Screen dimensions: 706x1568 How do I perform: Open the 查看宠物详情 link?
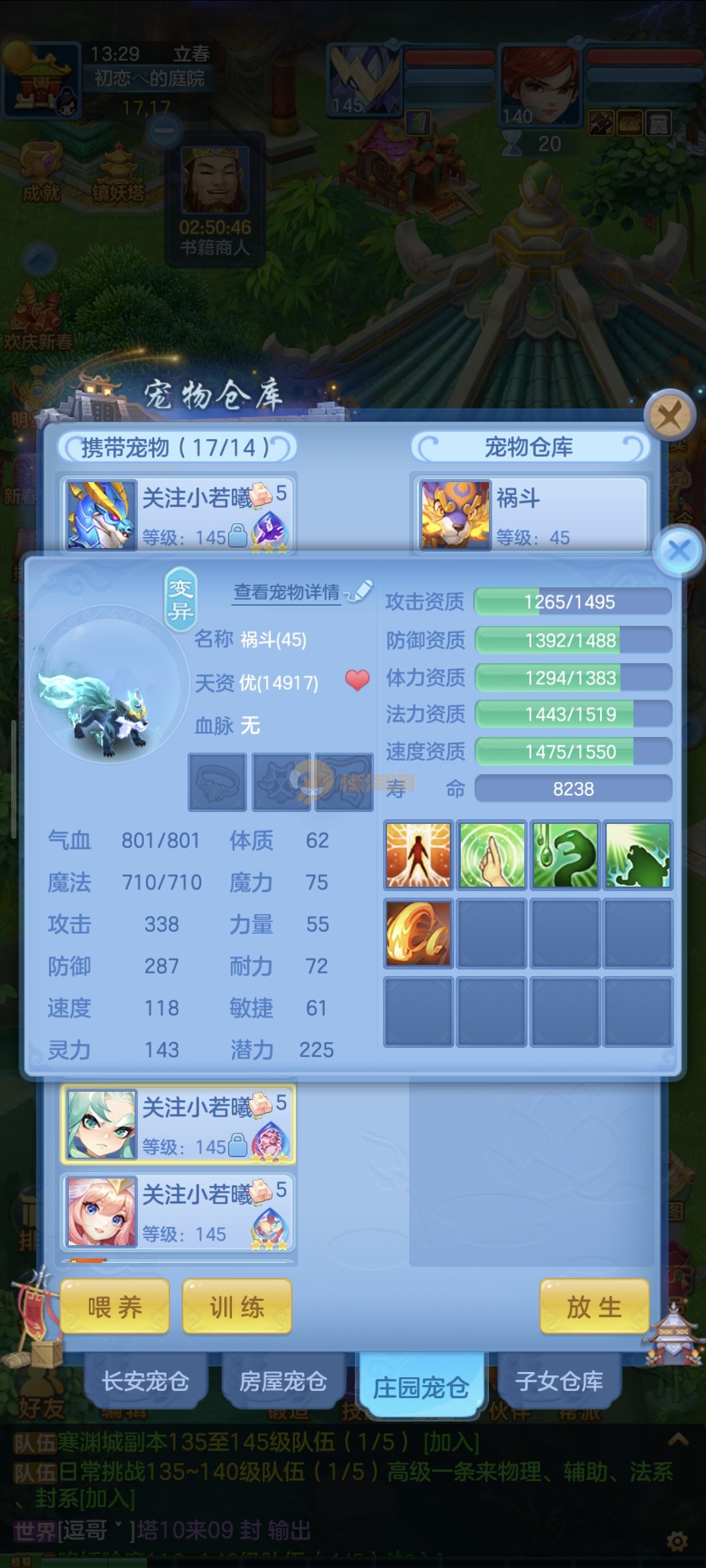288,593
